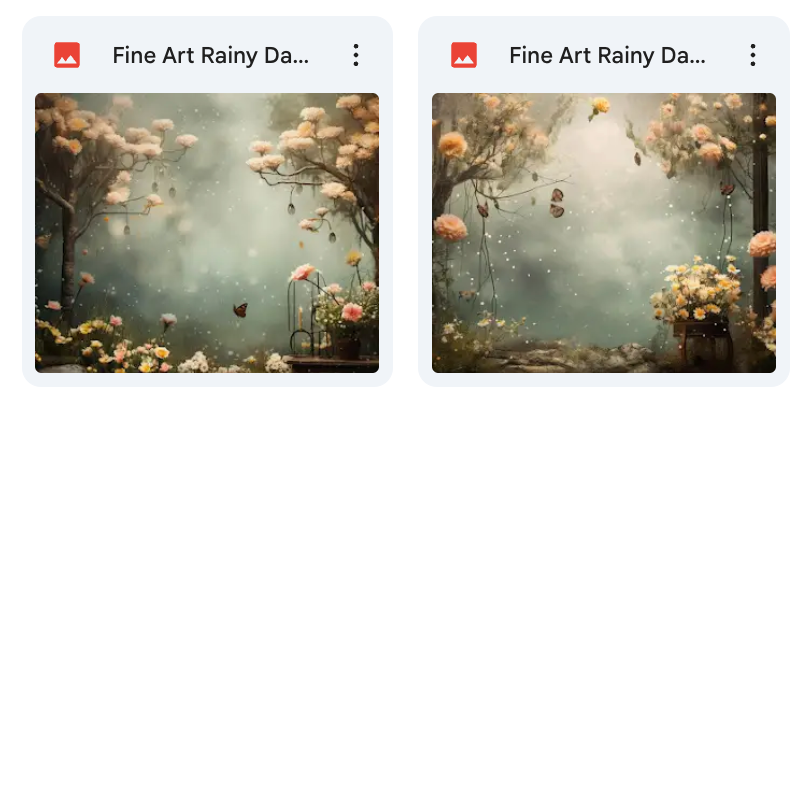This screenshot has height=786, width=796.
Task: Open more options for the first Fine Art Rainy Day file
Action: point(355,56)
